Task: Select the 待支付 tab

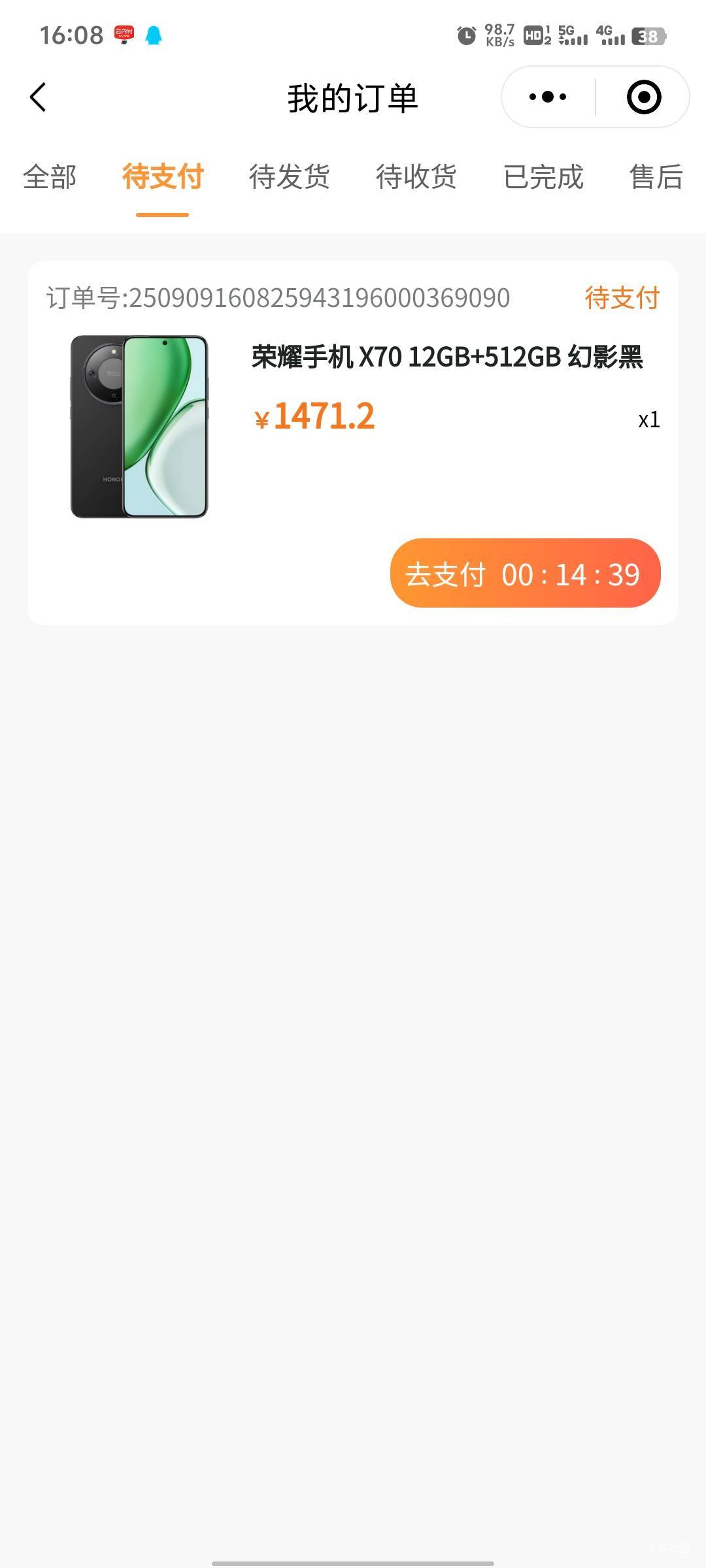Action: pyautogui.click(x=163, y=177)
